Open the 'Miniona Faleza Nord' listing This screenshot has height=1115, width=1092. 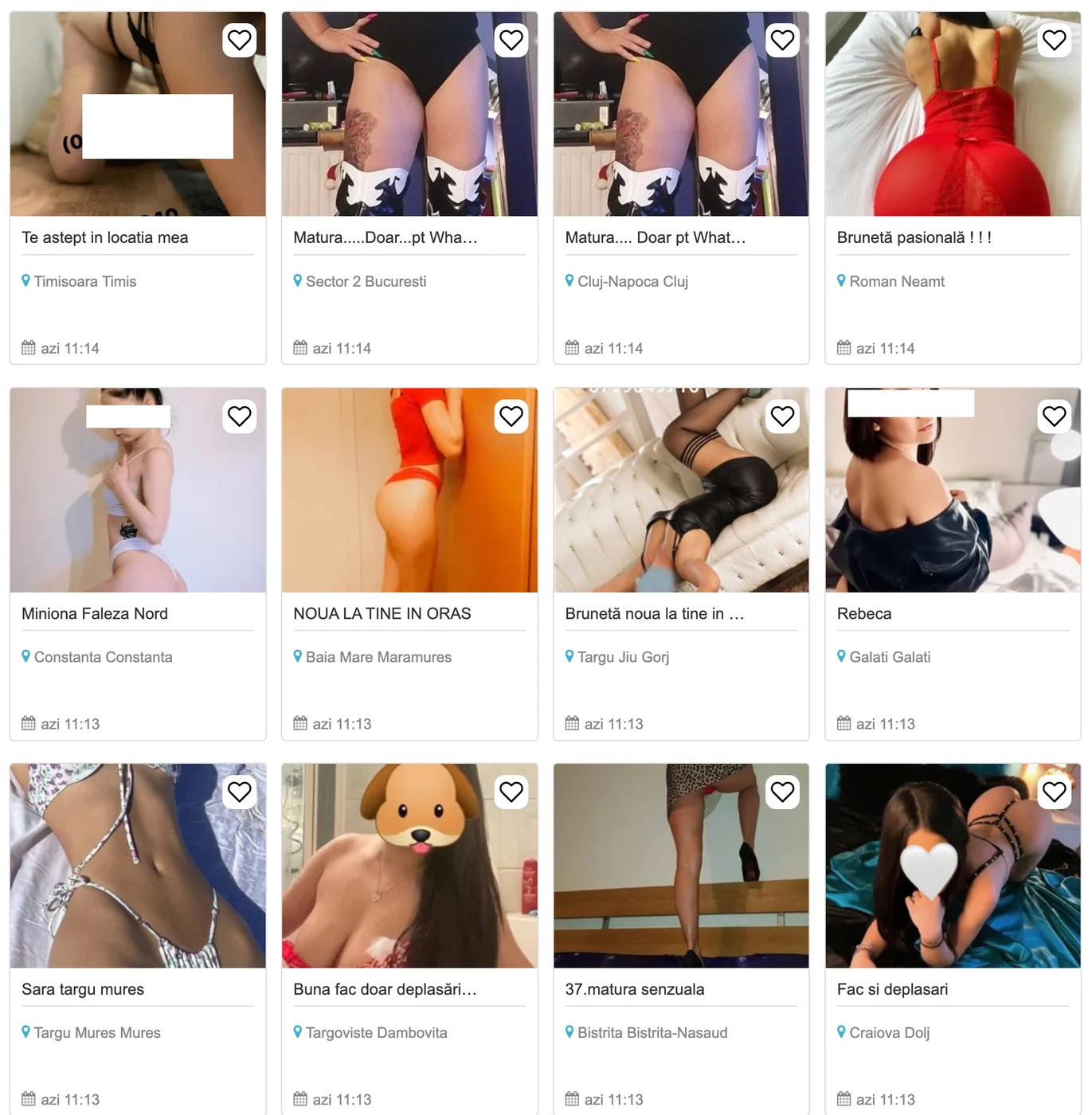95,613
